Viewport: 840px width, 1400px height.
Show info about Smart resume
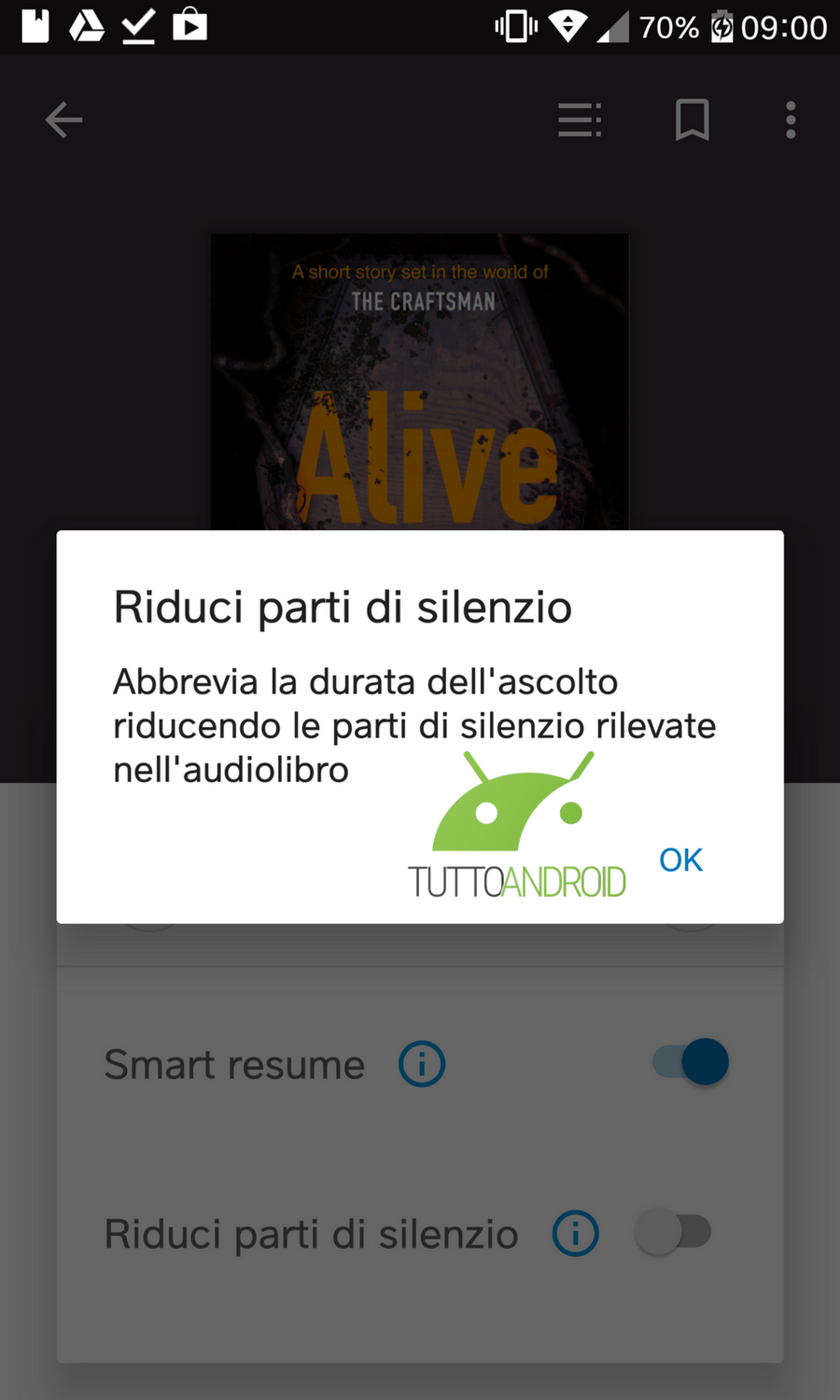pyautogui.click(x=422, y=1064)
